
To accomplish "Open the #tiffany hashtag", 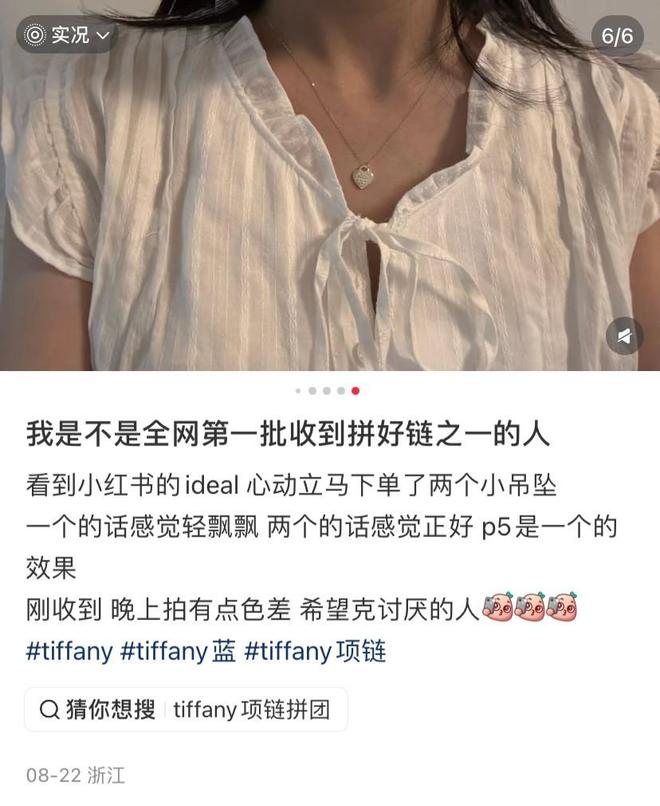I will point(69,652).
